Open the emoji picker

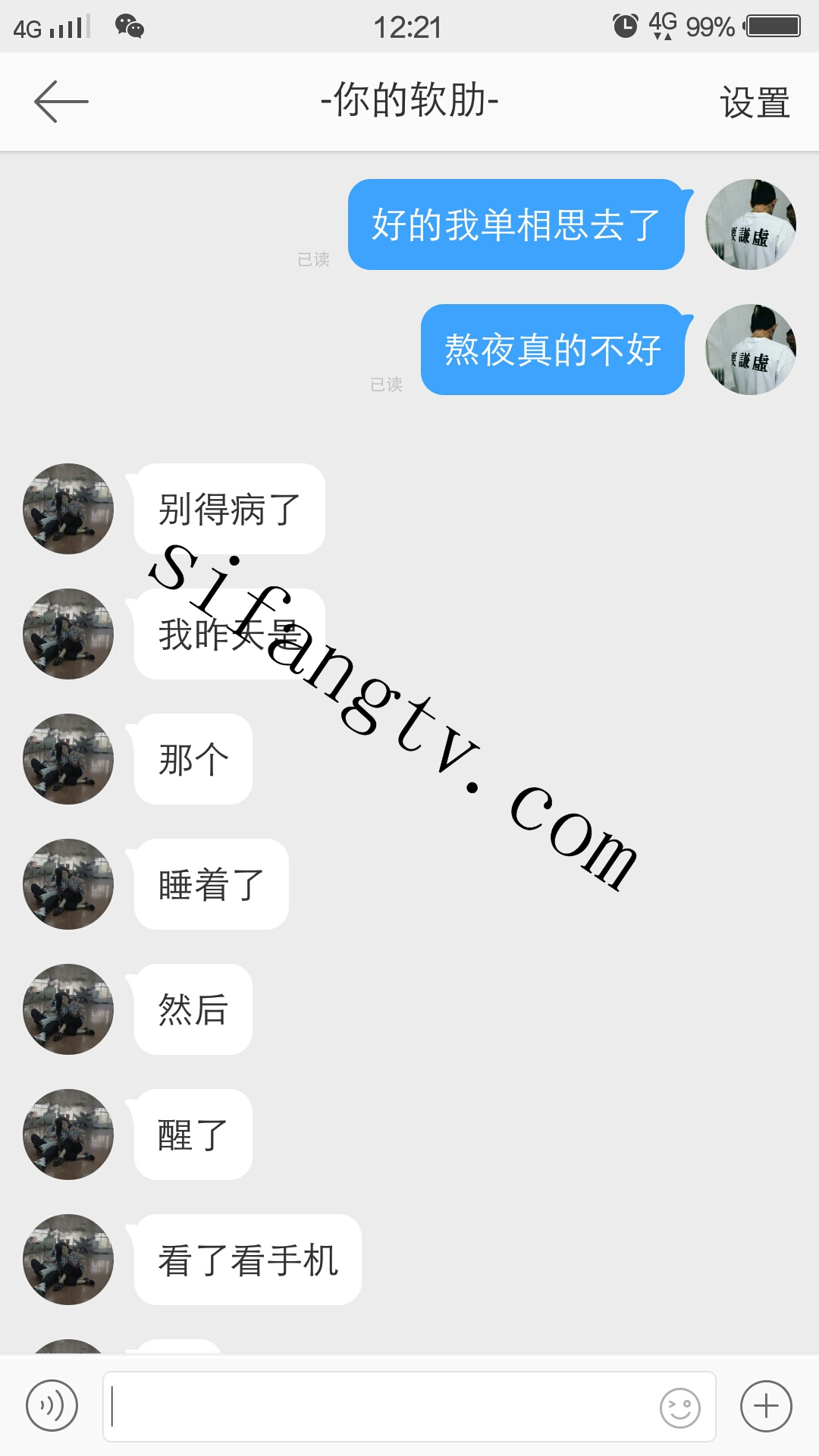click(679, 1407)
